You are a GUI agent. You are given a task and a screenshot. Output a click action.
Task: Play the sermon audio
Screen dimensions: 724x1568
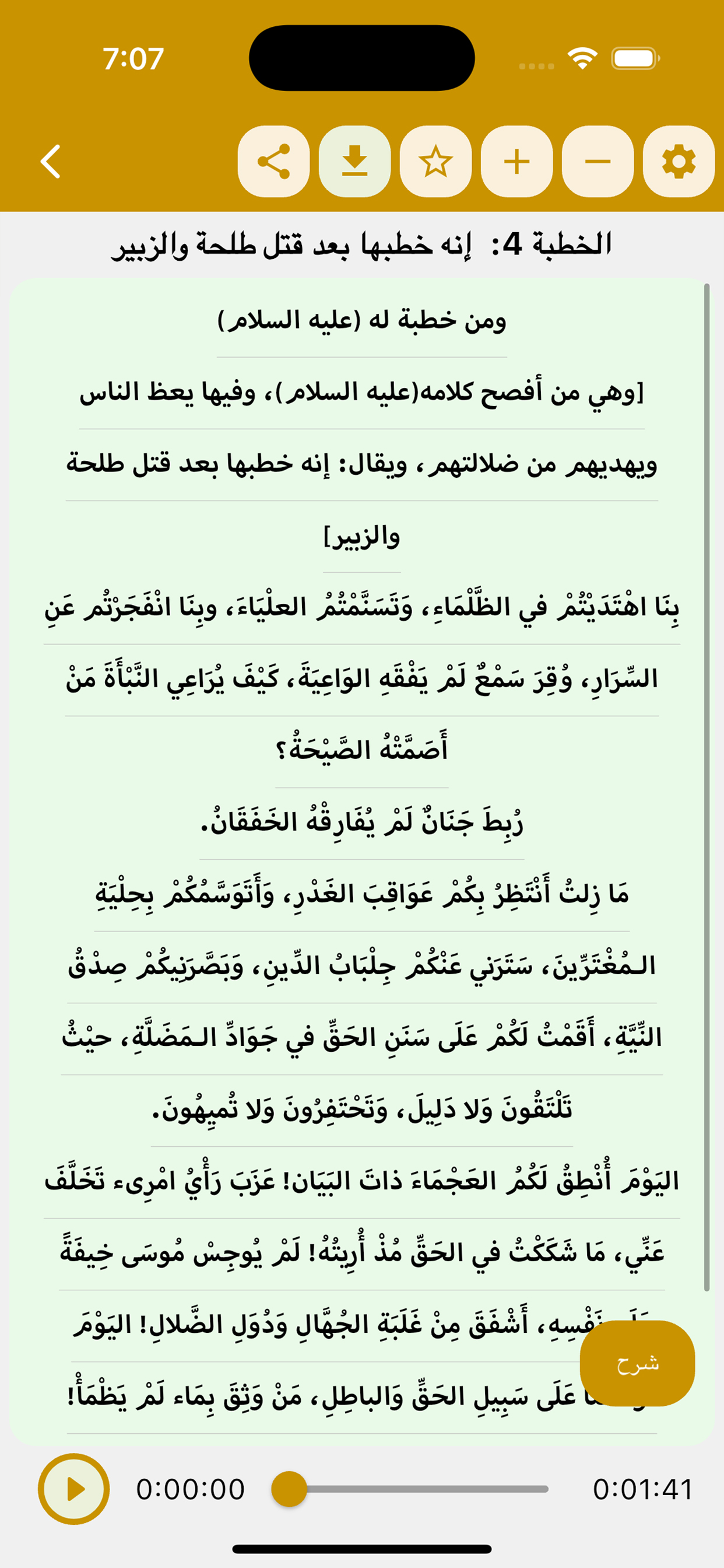(x=74, y=1489)
